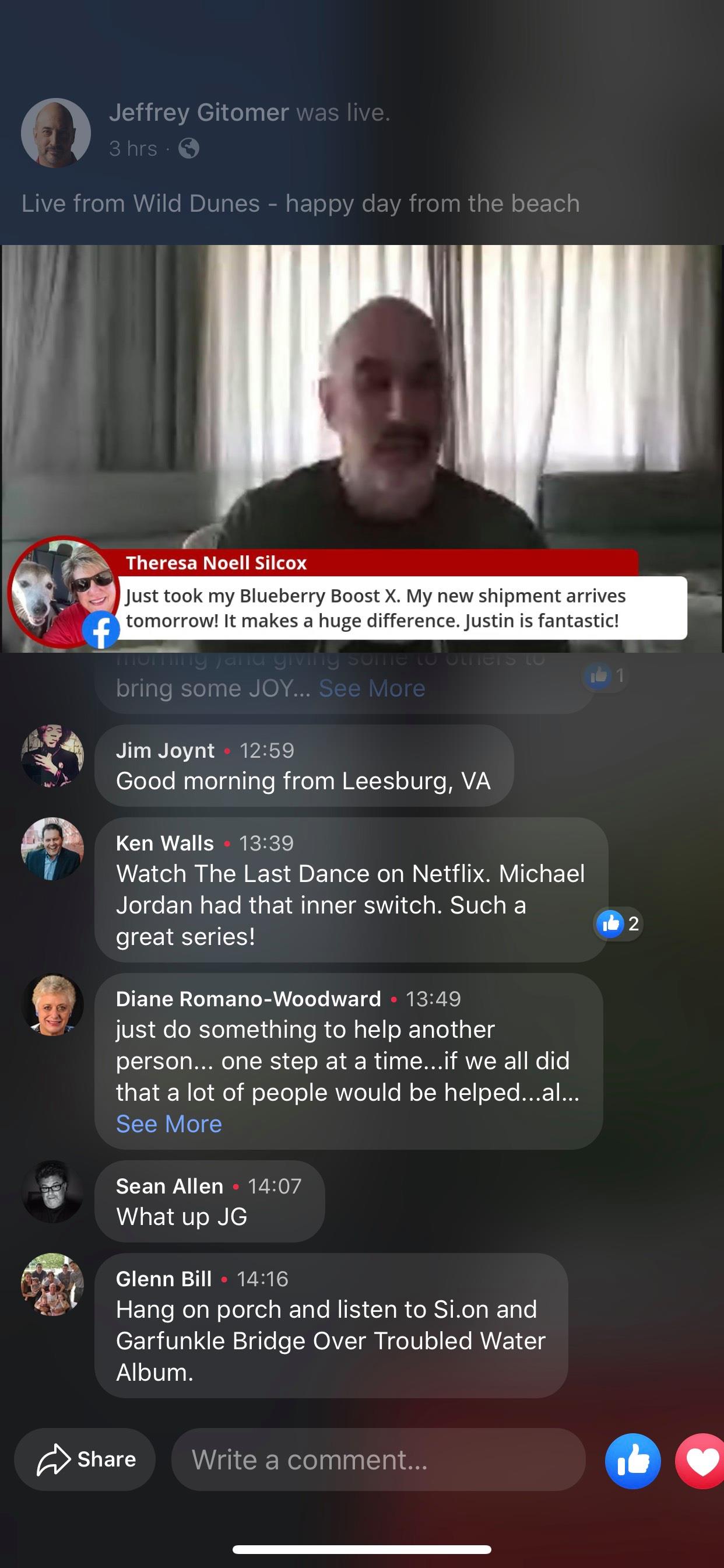Tap the Write a comment field
The width and height of the screenshot is (724, 1568).
[x=378, y=1459]
